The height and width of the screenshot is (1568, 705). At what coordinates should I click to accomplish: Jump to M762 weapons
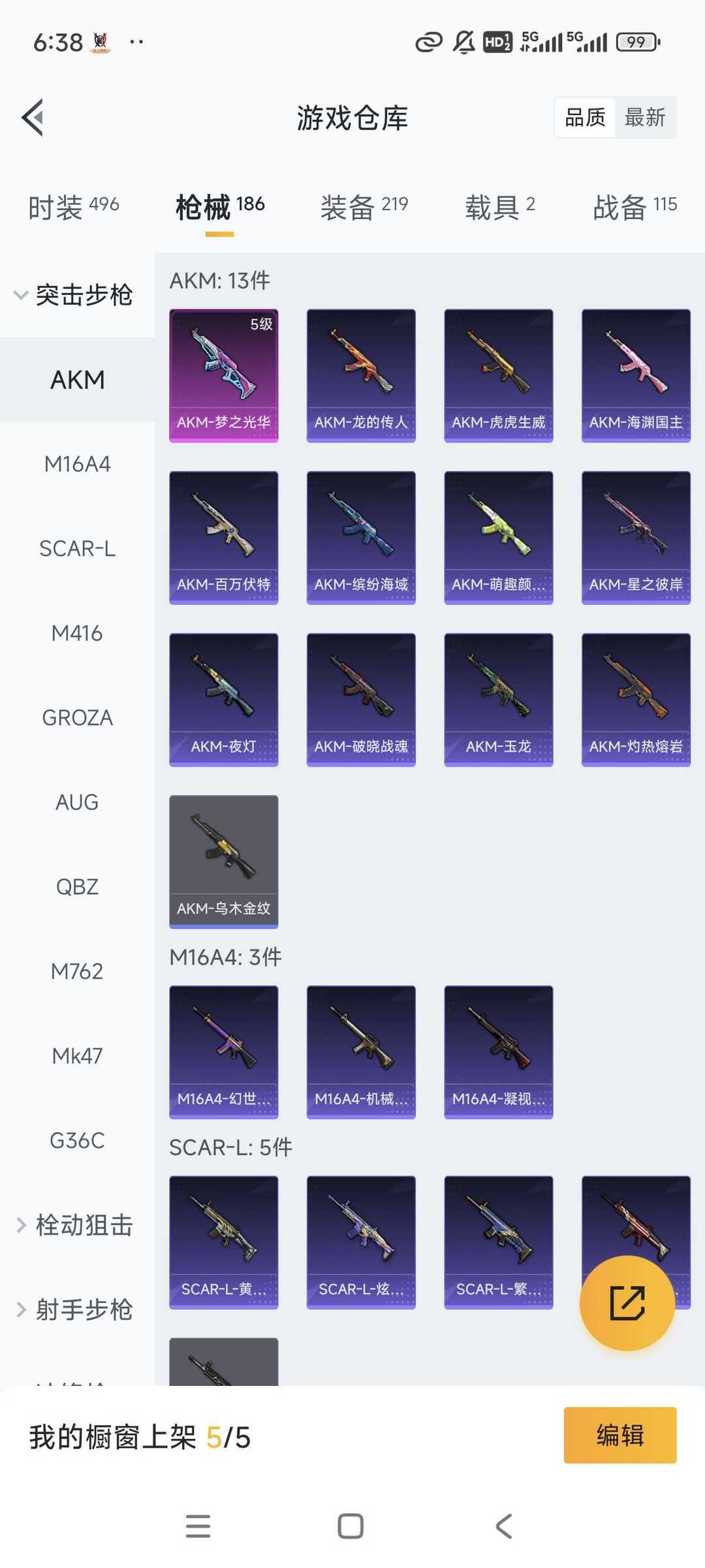coord(77,972)
